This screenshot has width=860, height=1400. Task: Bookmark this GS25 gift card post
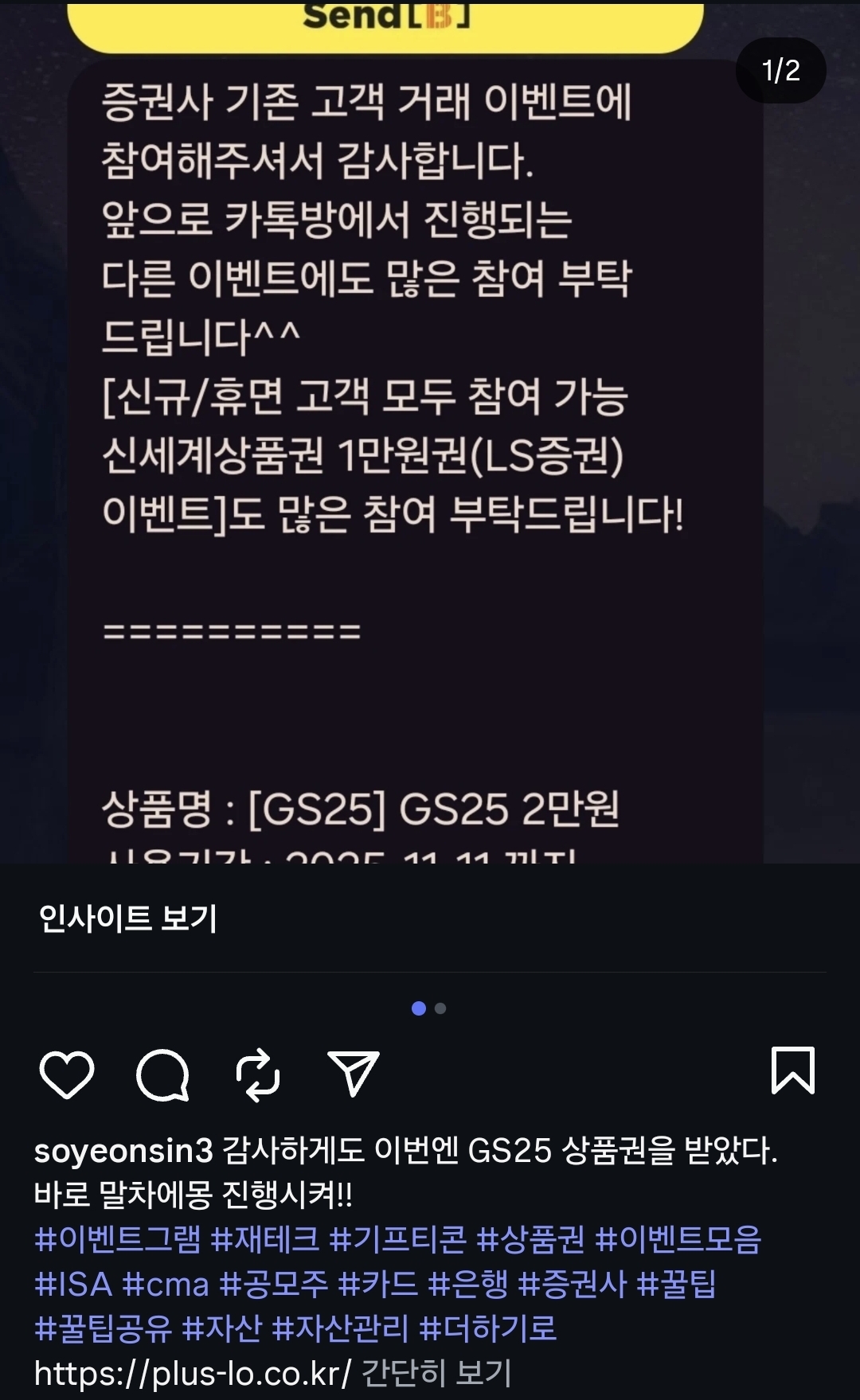792,1071
